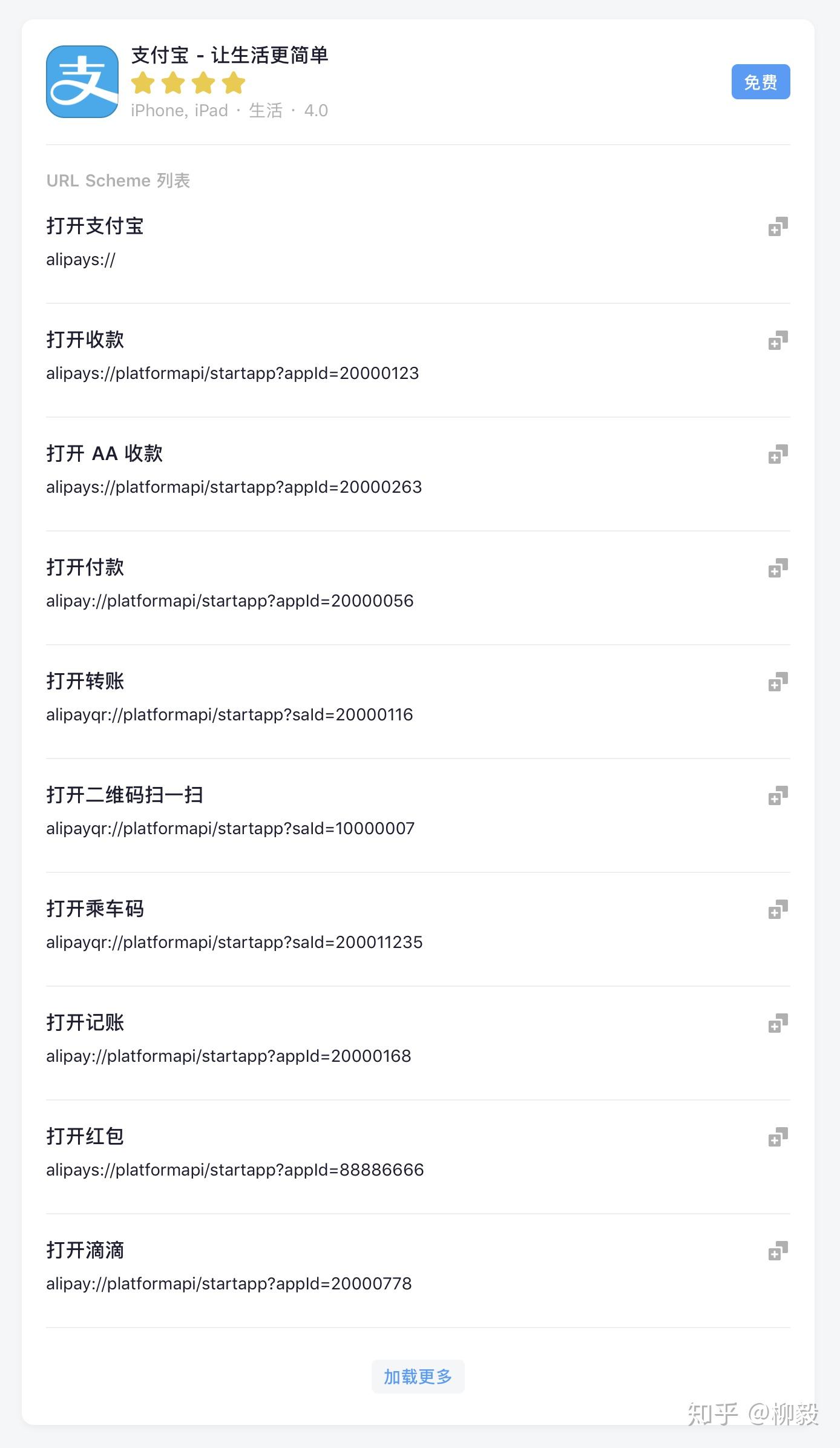Copy the 打开付款 URL scheme
Viewport: 840px width, 1448px height.
point(778,568)
